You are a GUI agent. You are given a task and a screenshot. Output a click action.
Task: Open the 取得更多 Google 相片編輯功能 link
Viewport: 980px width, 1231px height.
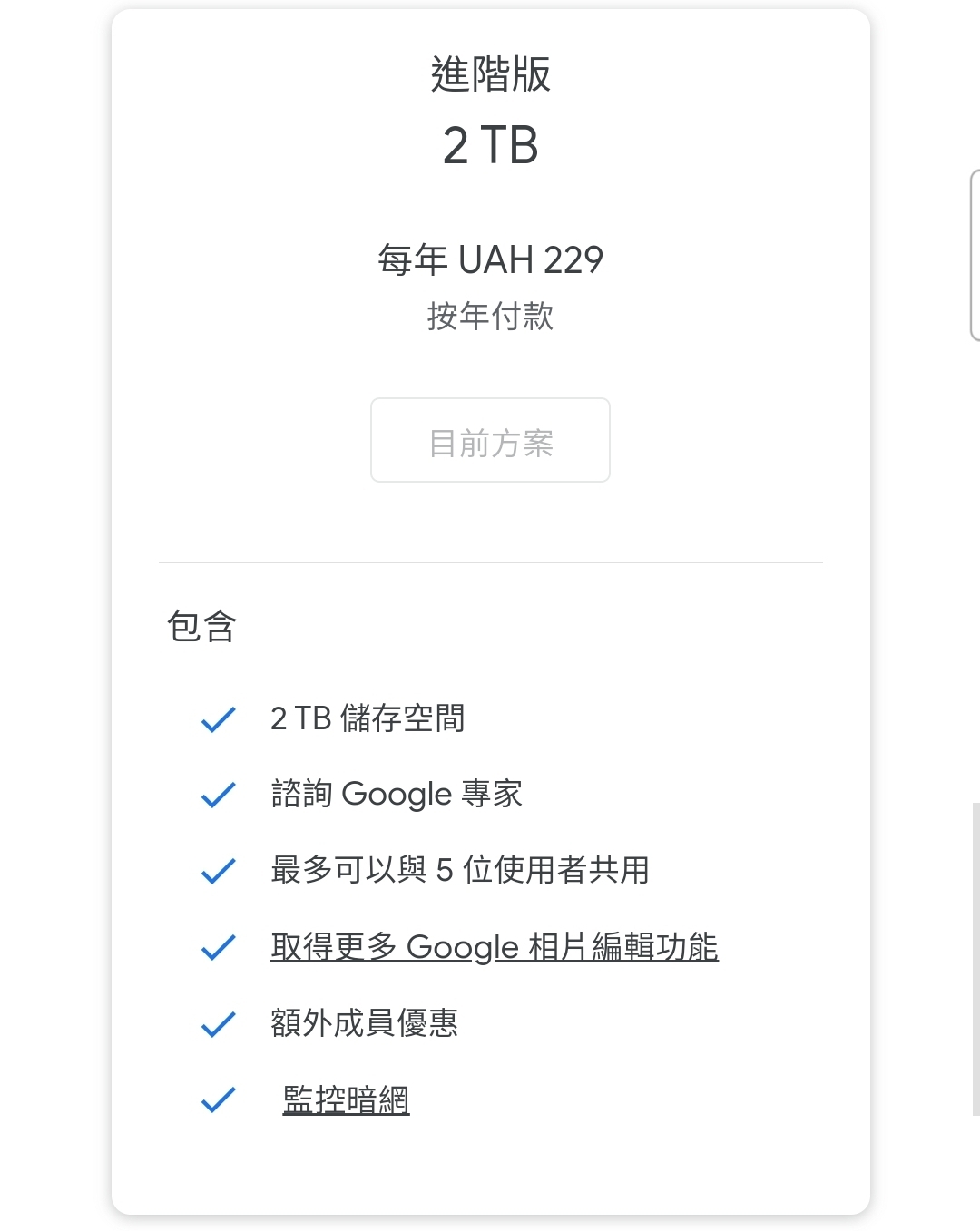coord(494,947)
